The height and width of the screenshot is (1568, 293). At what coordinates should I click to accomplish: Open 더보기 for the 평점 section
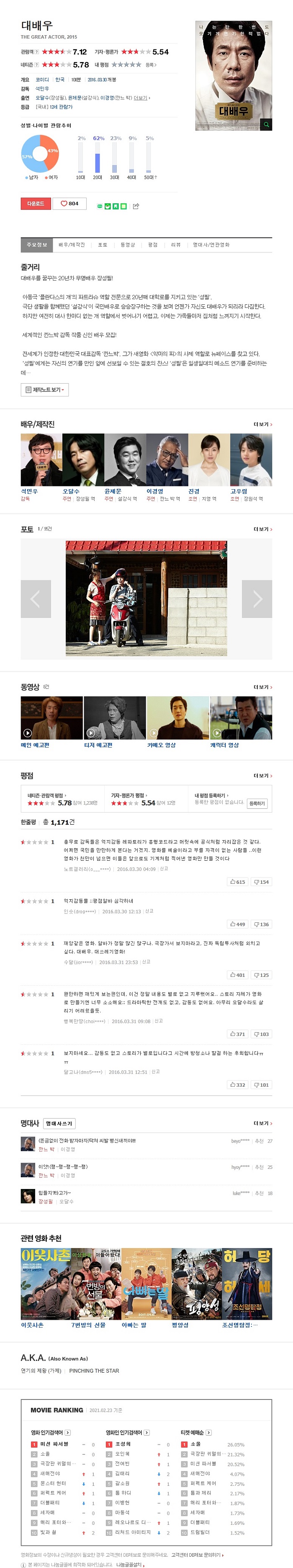pos(262,776)
